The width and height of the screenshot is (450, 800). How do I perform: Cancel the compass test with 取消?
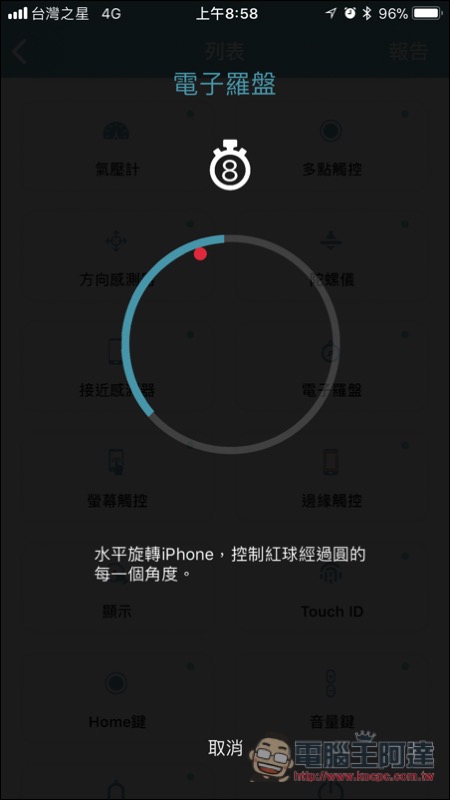[x=225, y=748]
